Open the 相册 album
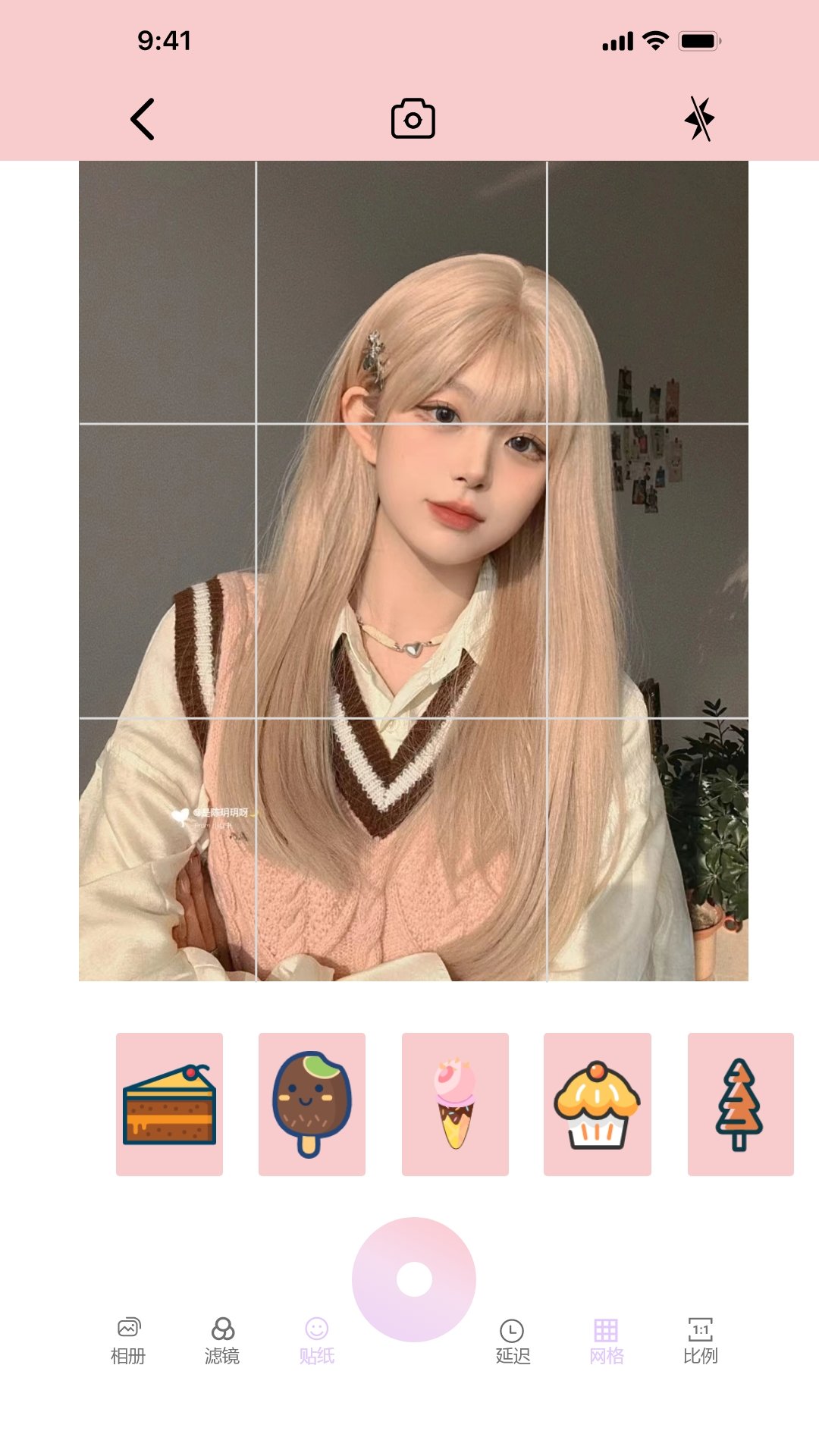This screenshot has height=1456, width=819. point(128,1341)
